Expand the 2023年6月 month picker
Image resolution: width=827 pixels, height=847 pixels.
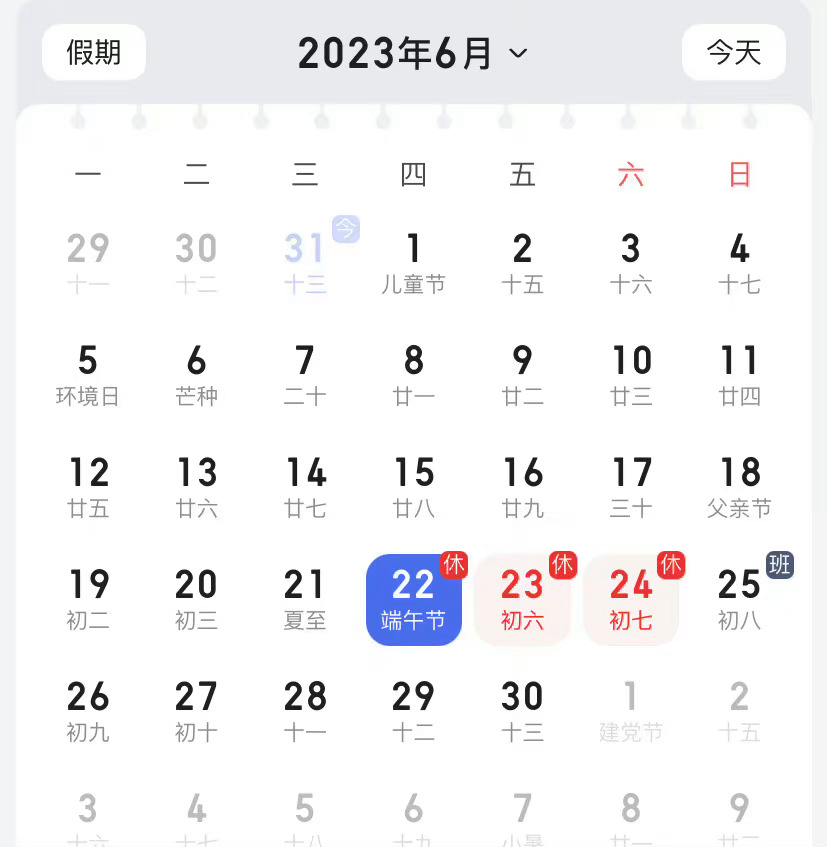point(412,53)
